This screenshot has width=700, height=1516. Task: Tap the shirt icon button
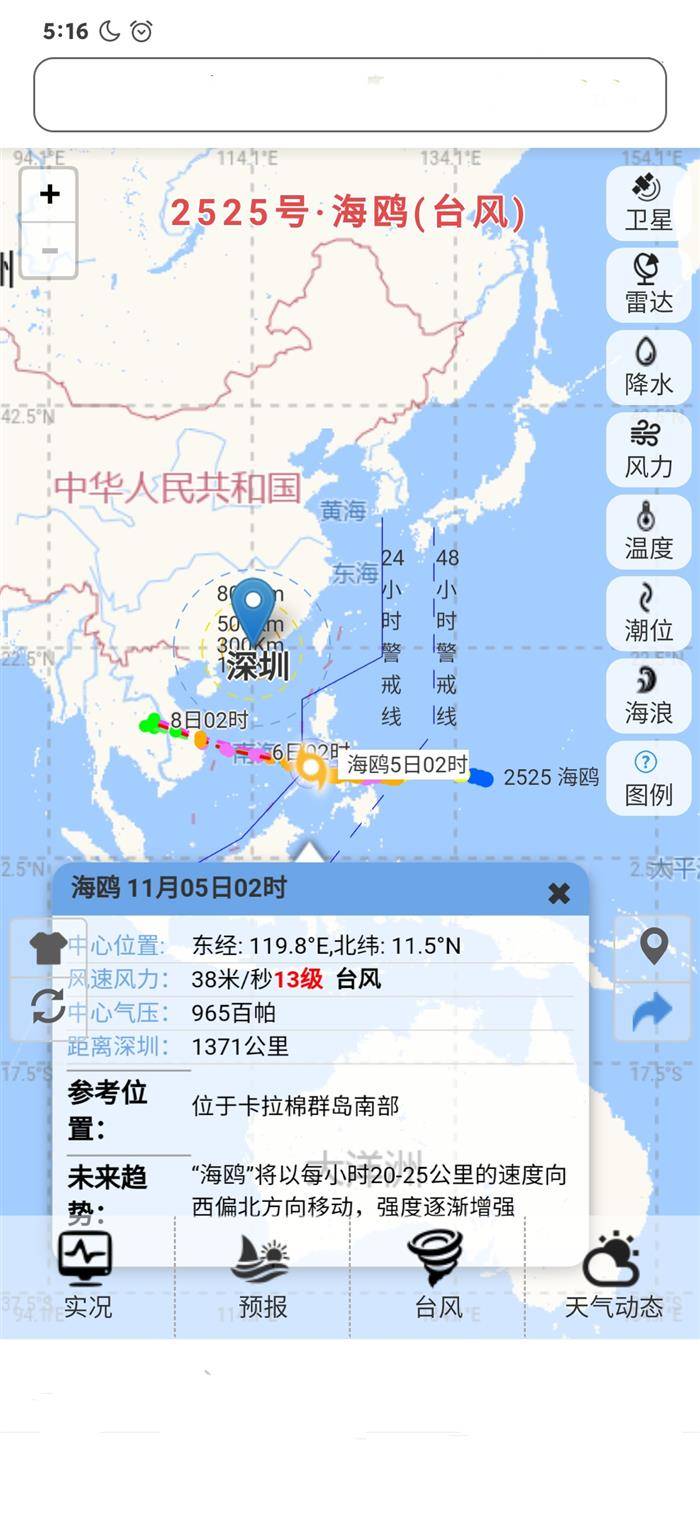coord(48,947)
